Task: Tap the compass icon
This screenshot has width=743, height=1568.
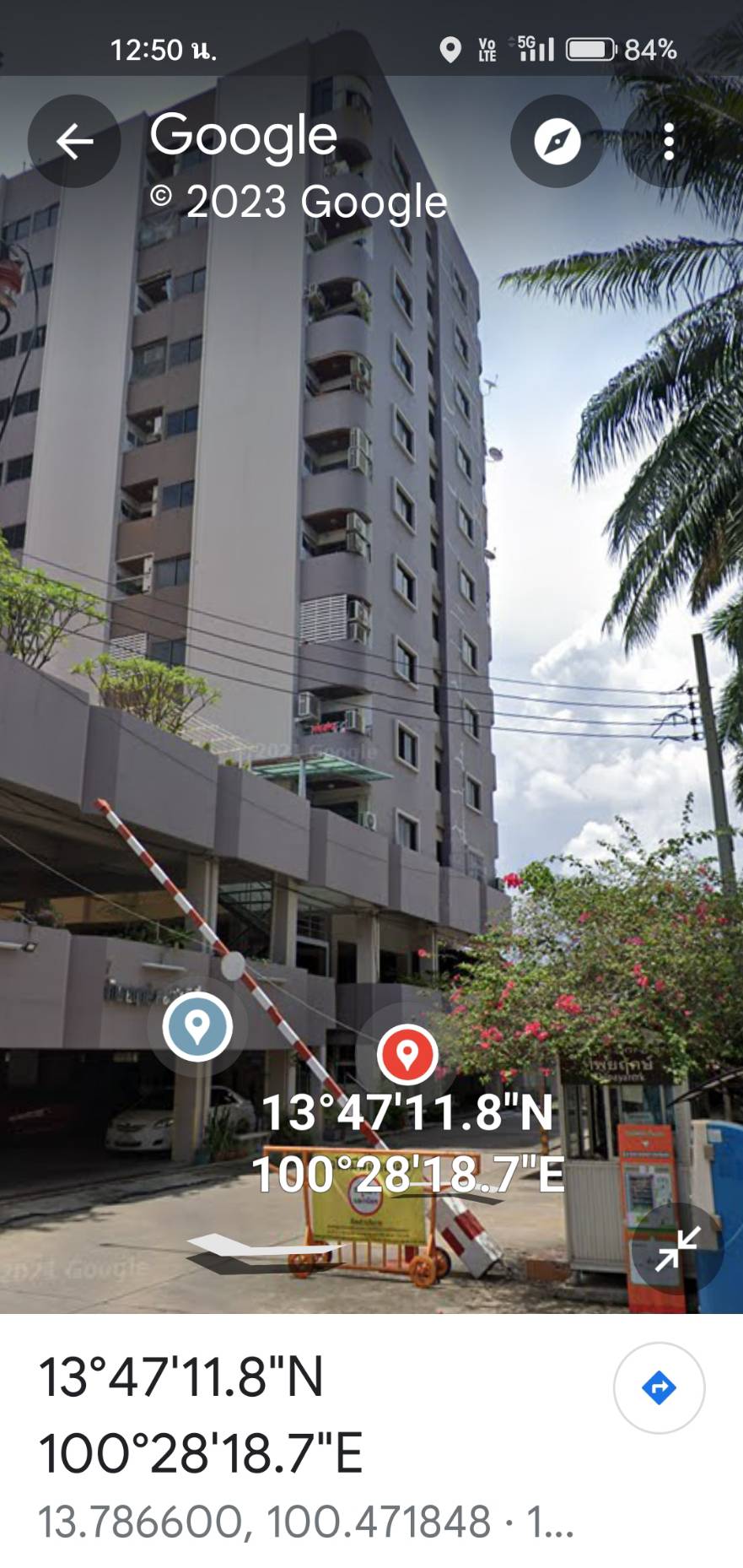Action: tap(557, 141)
